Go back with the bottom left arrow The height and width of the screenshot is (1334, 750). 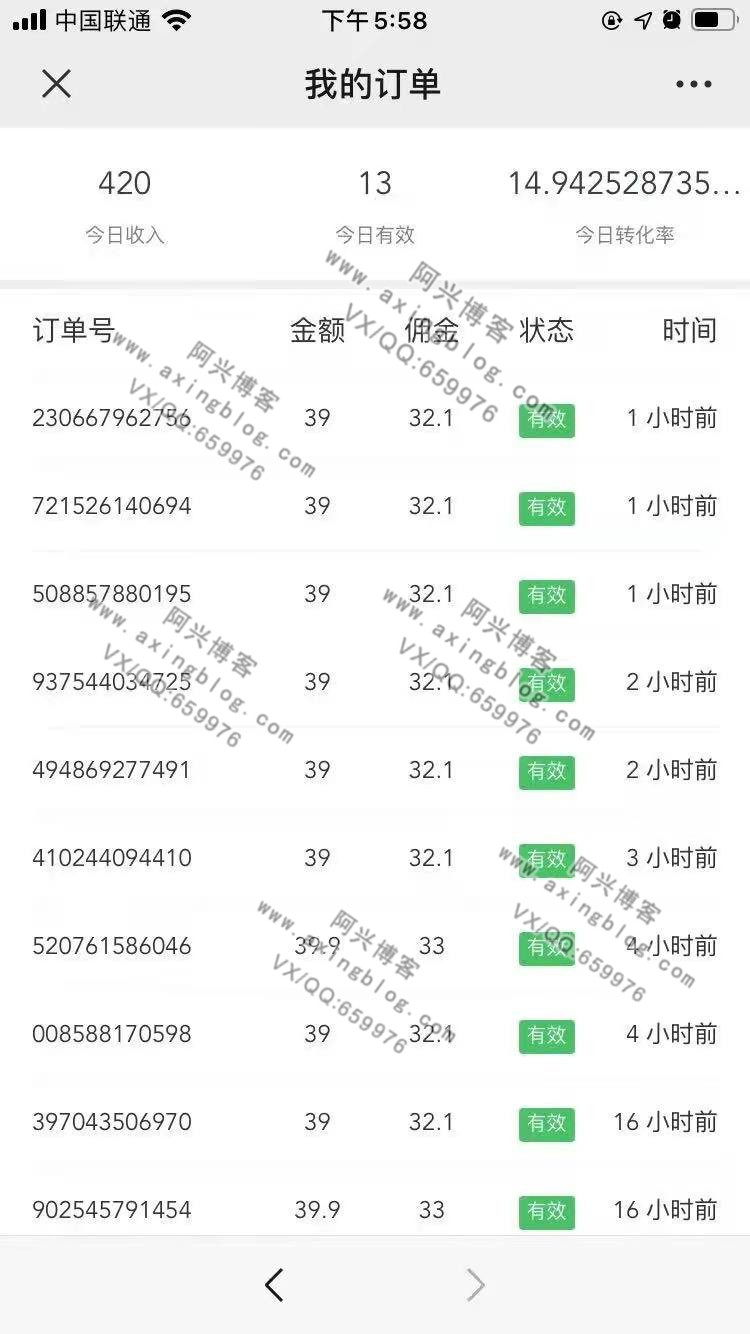tap(274, 1285)
